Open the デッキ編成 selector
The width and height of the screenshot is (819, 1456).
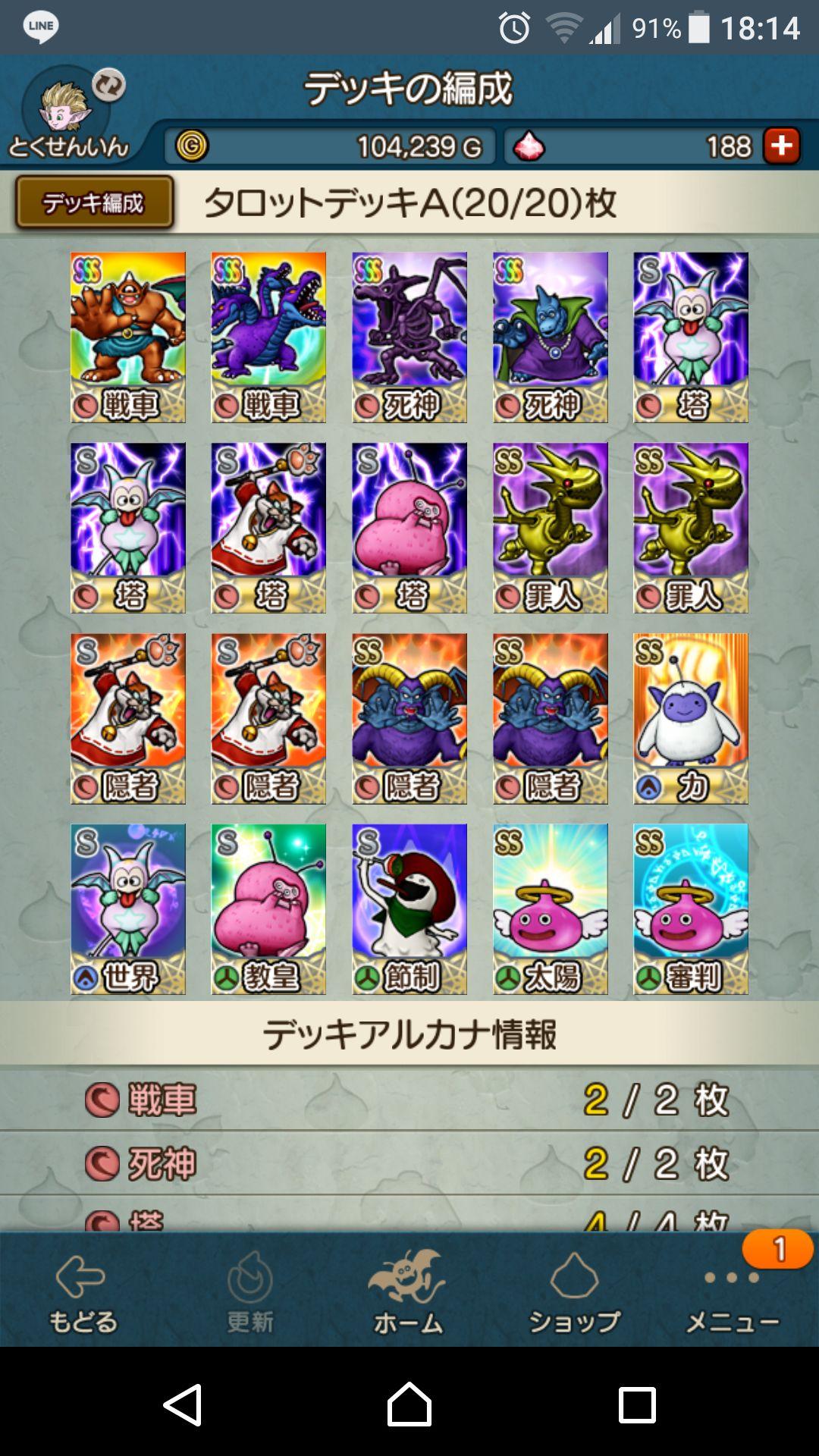tap(93, 199)
